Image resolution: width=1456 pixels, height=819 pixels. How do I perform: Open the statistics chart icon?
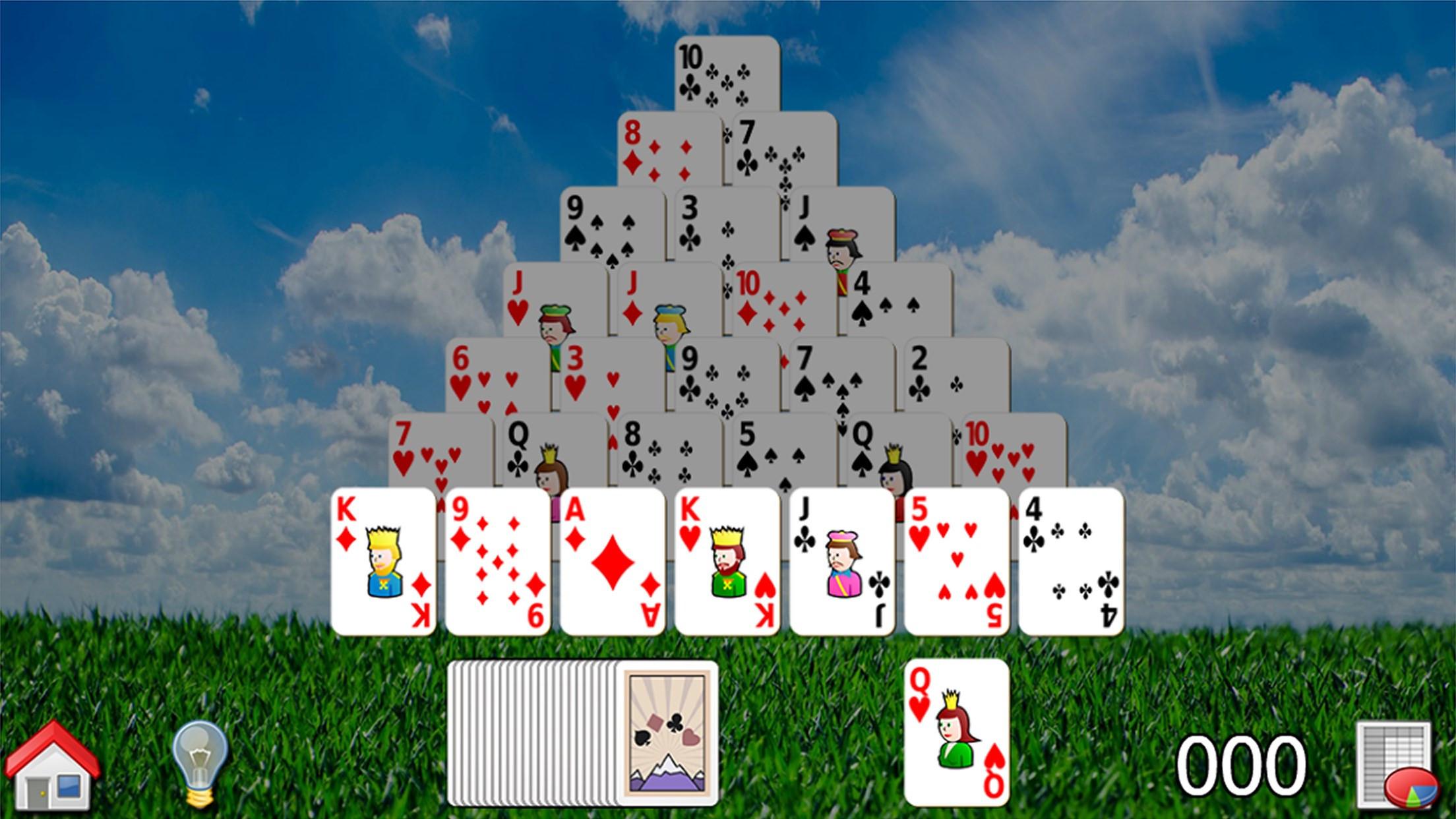1397,766
